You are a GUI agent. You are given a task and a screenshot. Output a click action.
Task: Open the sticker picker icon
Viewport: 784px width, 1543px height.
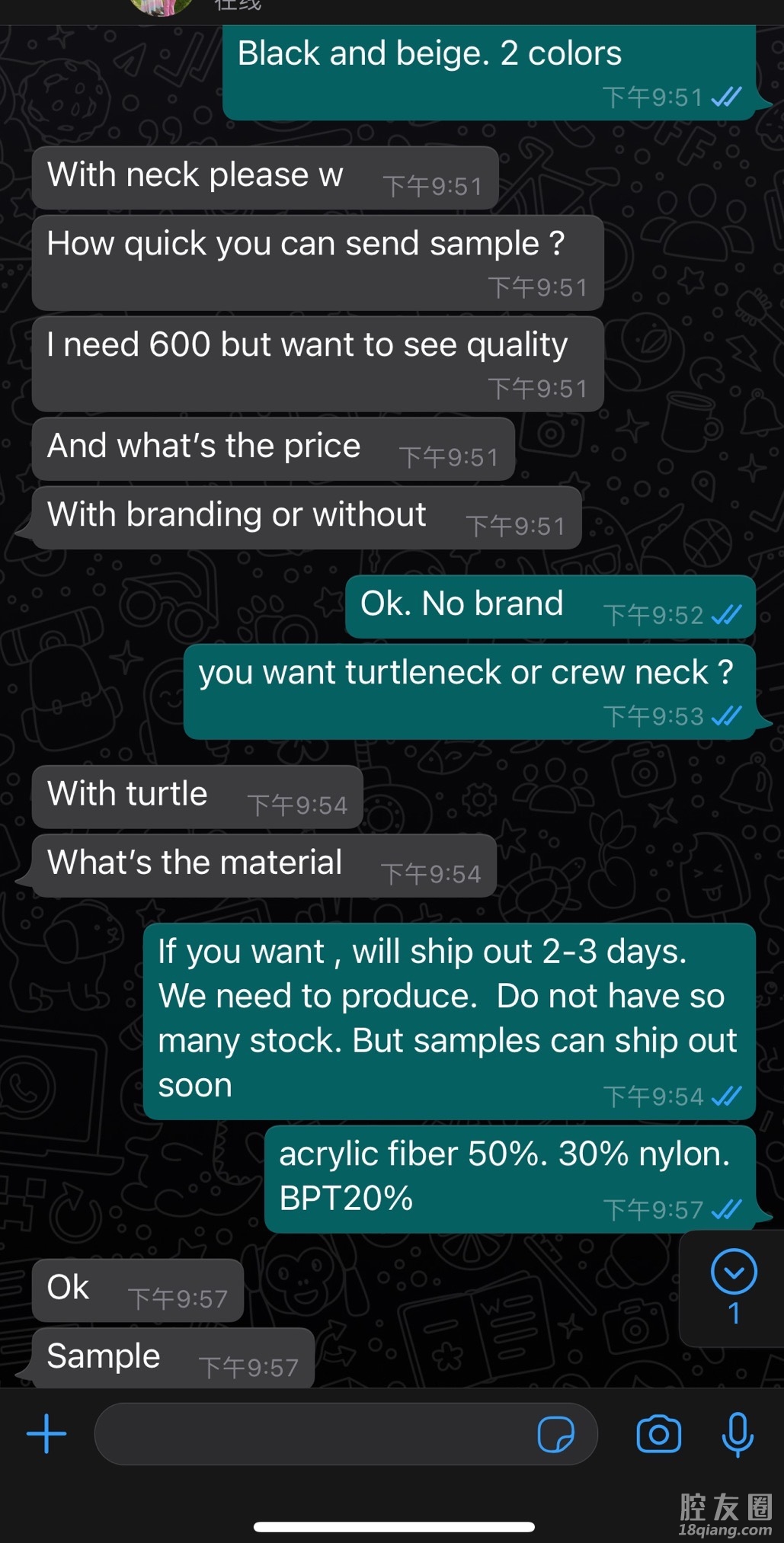pyautogui.click(x=556, y=1435)
